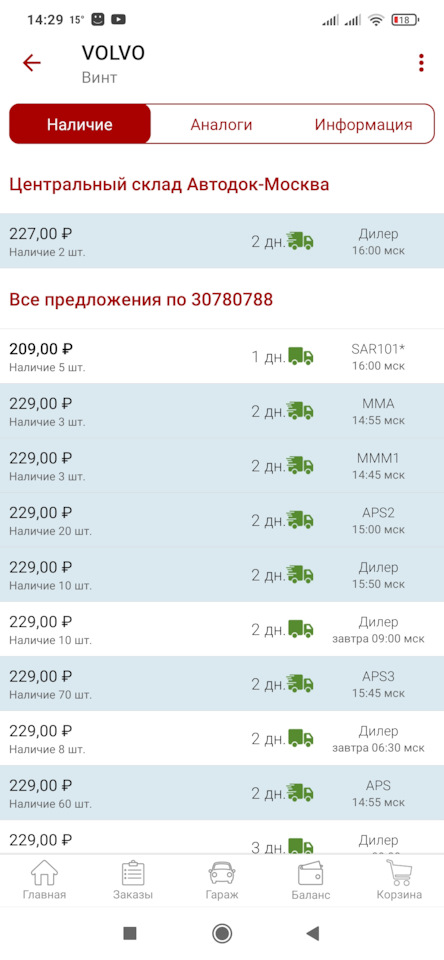
Task: Open the 227,00 ₽ central warehouse offer
Action: pyautogui.click(x=222, y=241)
